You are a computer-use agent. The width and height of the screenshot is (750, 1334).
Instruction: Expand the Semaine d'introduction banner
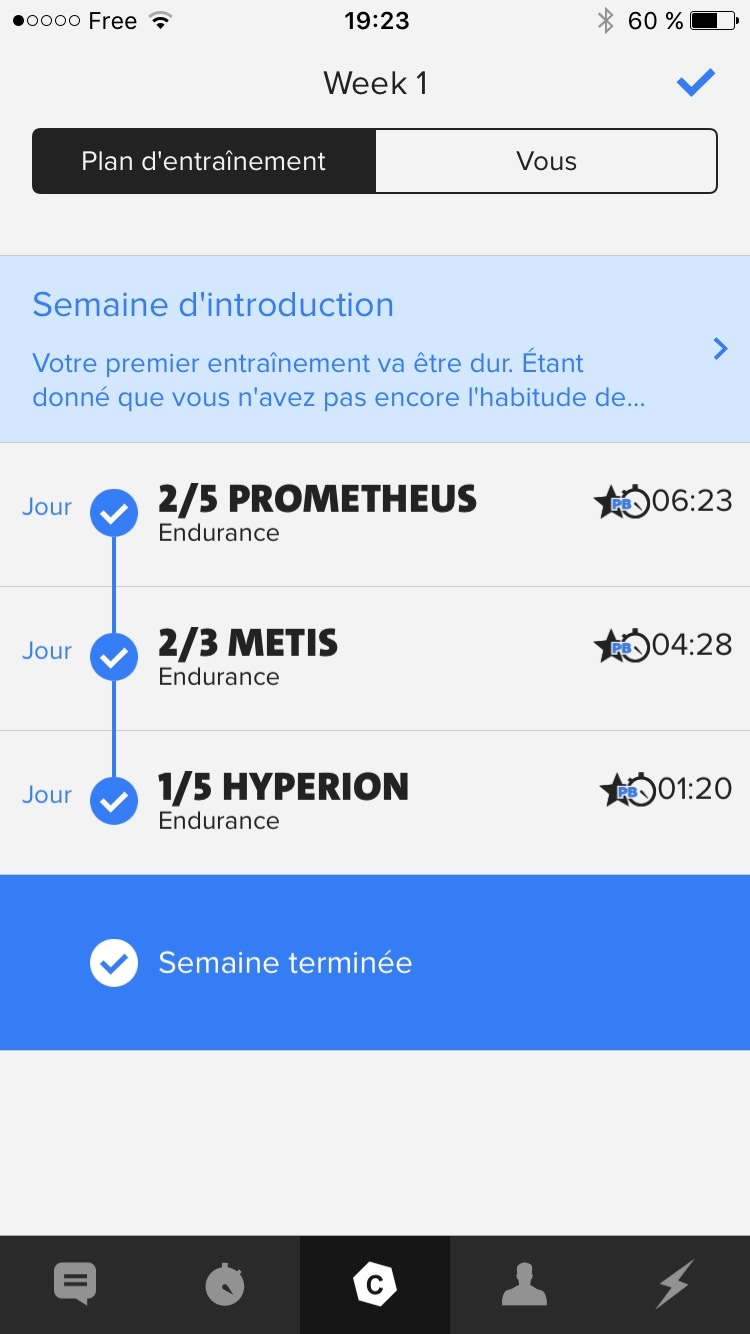click(x=375, y=349)
